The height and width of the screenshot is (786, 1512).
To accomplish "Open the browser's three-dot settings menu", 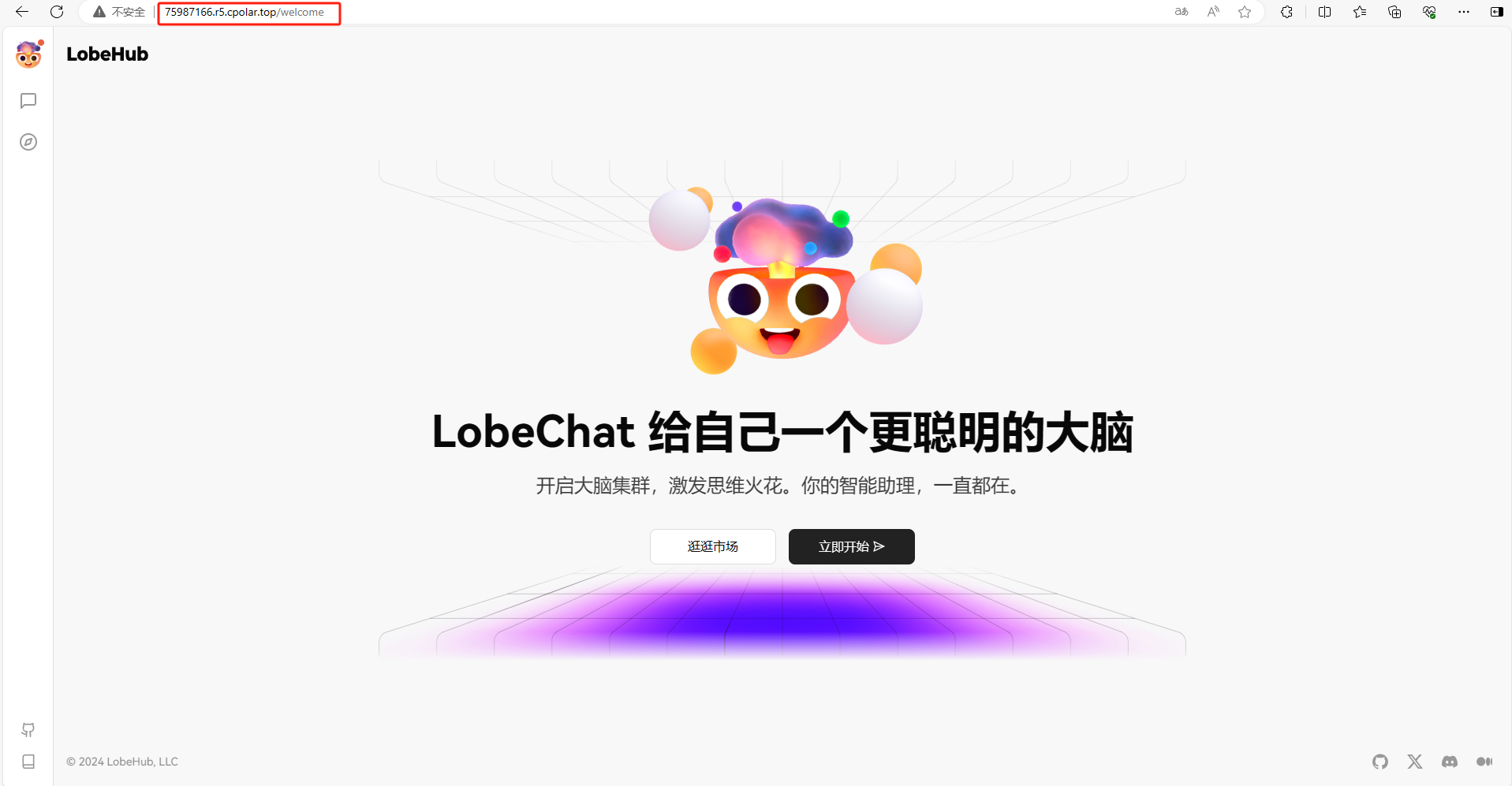I will (x=1463, y=12).
